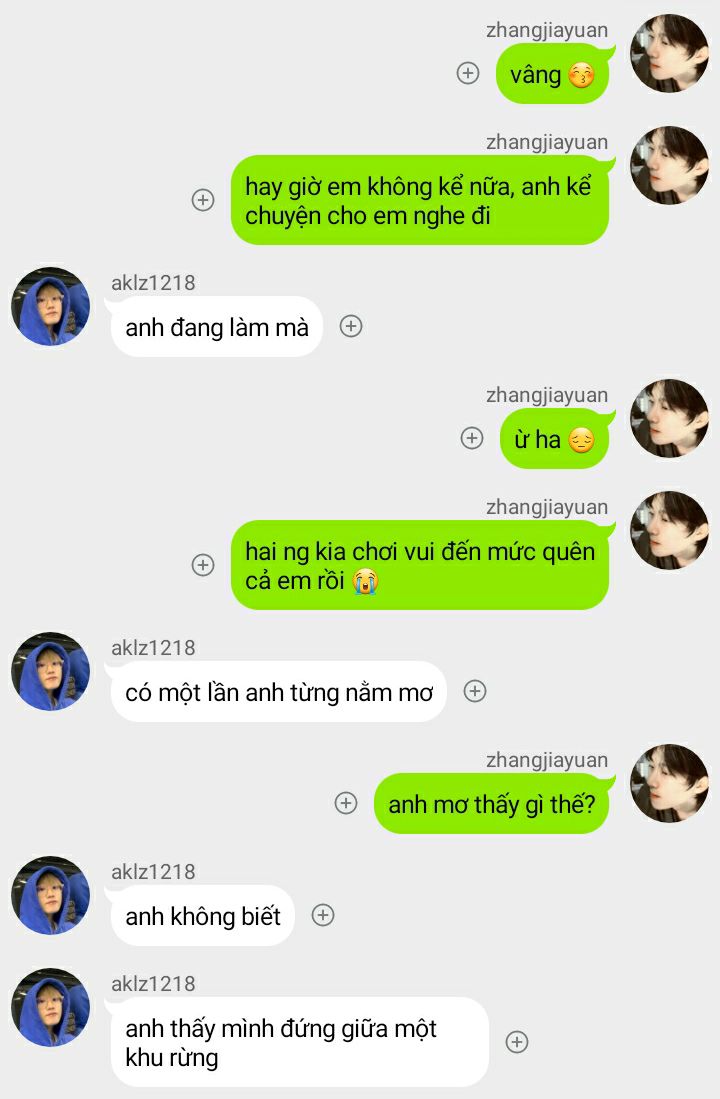Open zhangjiayuan's avatar beside the "vâng" message
The height and width of the screenshot is (1099, 720).
pos(669,54)
